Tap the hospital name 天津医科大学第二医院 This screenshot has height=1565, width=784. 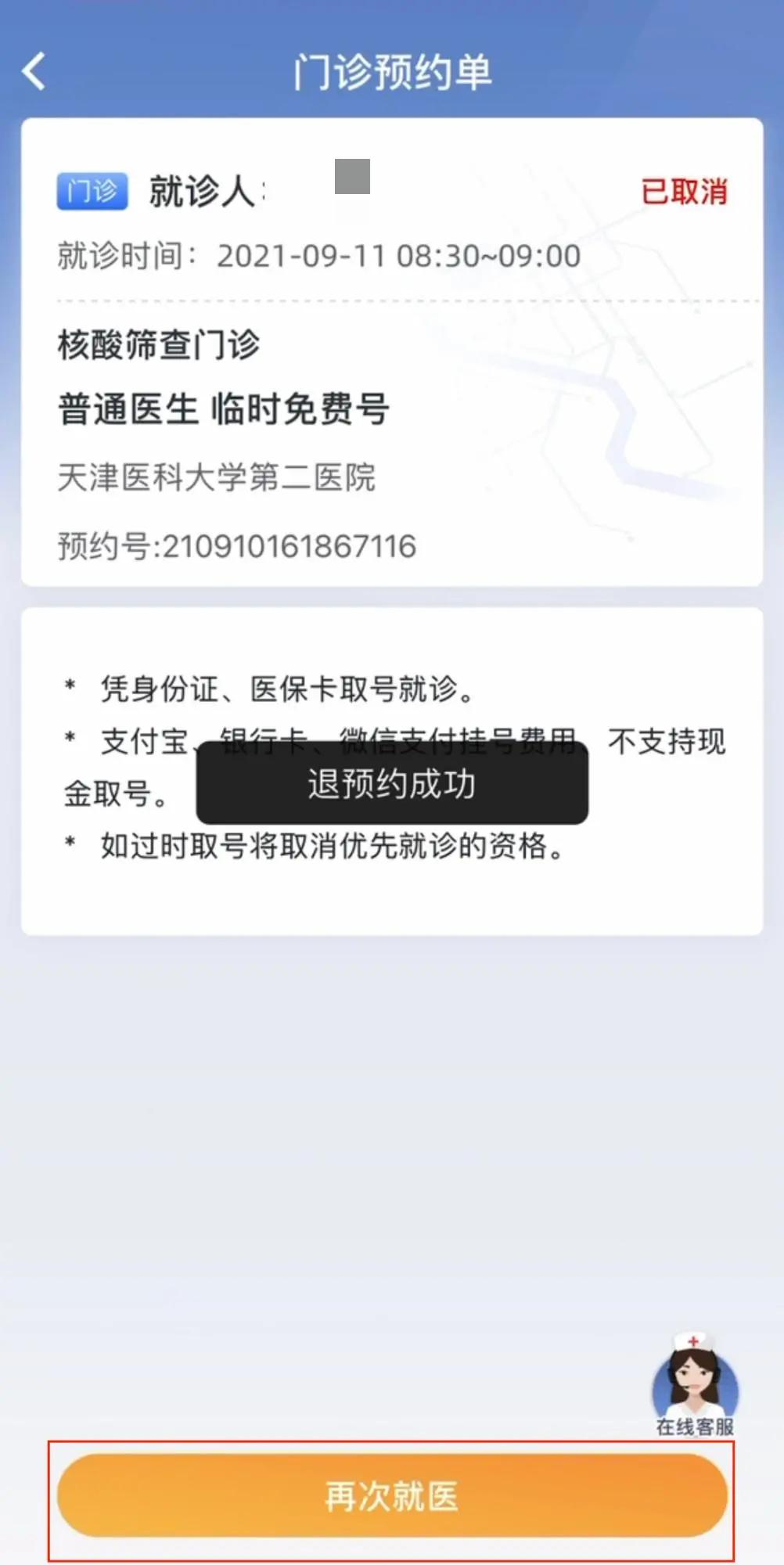(217, 480)
